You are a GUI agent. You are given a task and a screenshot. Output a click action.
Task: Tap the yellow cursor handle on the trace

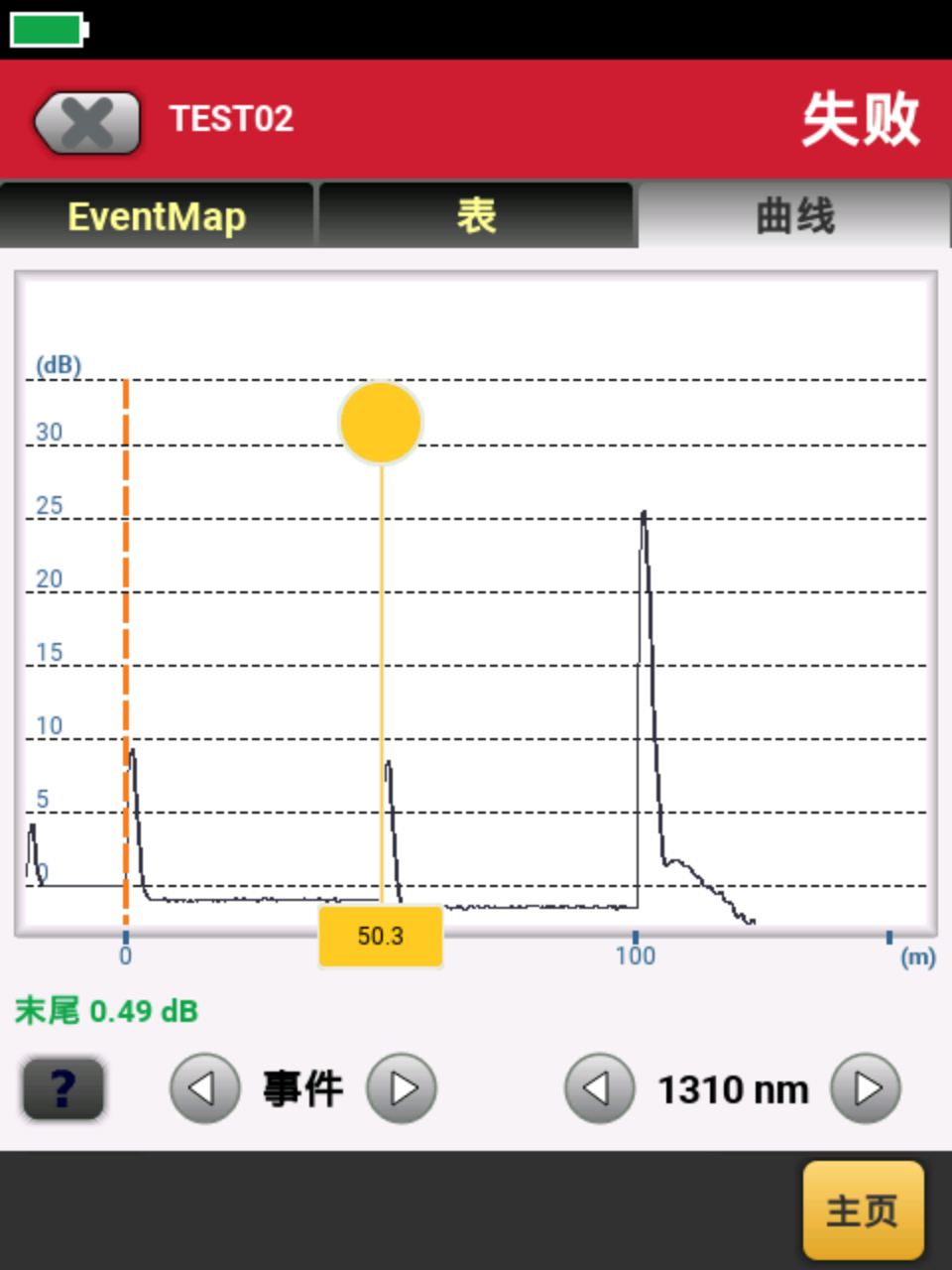point(381,423)
